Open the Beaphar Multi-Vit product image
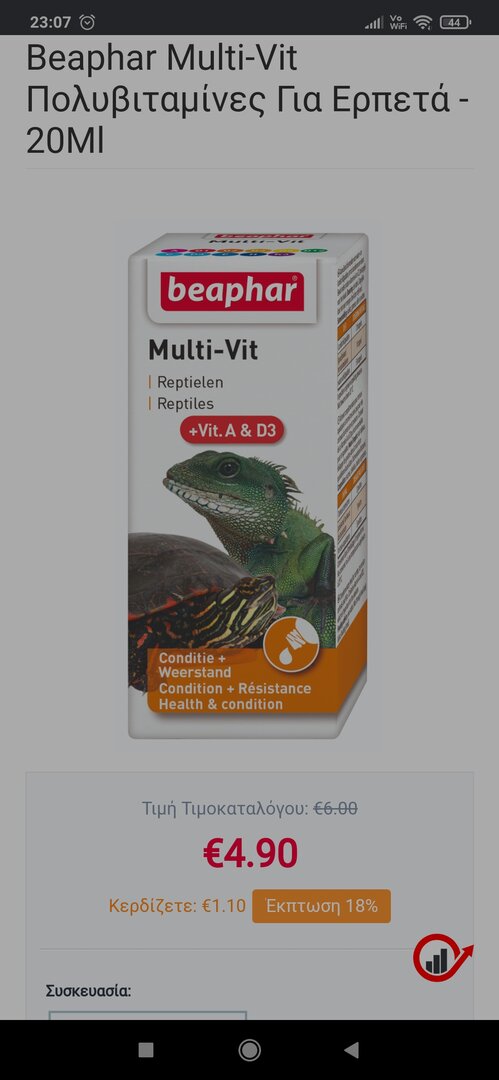Image resolution: width=499 pixels, height=1080 pixels. tap(249, 486)
